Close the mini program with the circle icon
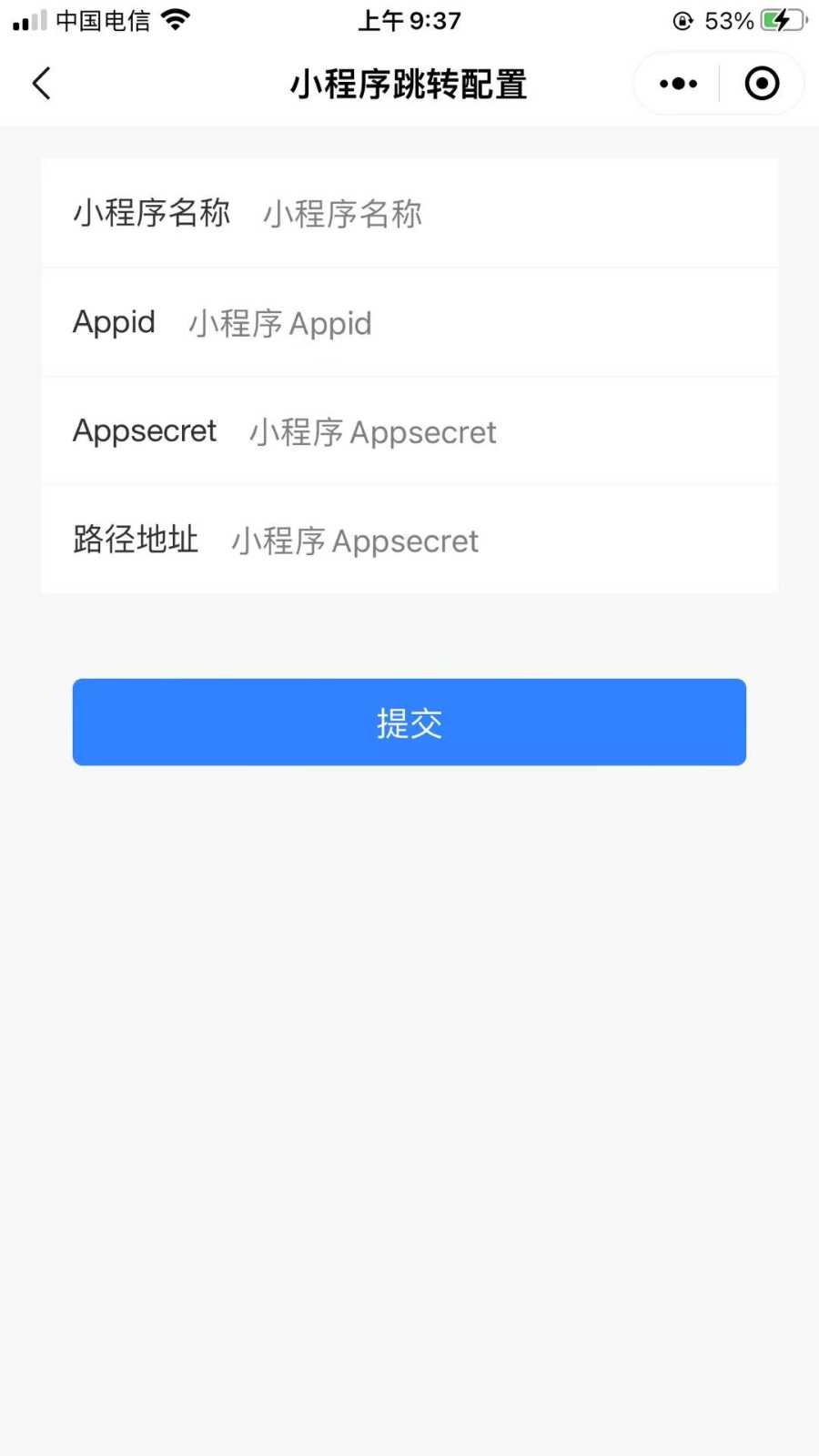This screenshot has height=1456, width=819. pos(762,84)
